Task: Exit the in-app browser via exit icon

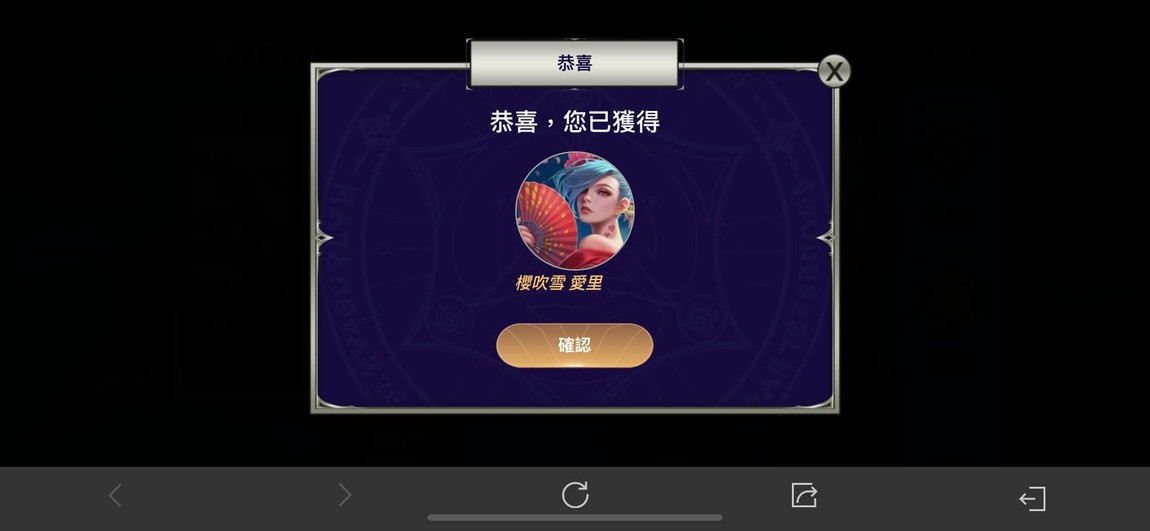Action: pos(1032,498)
